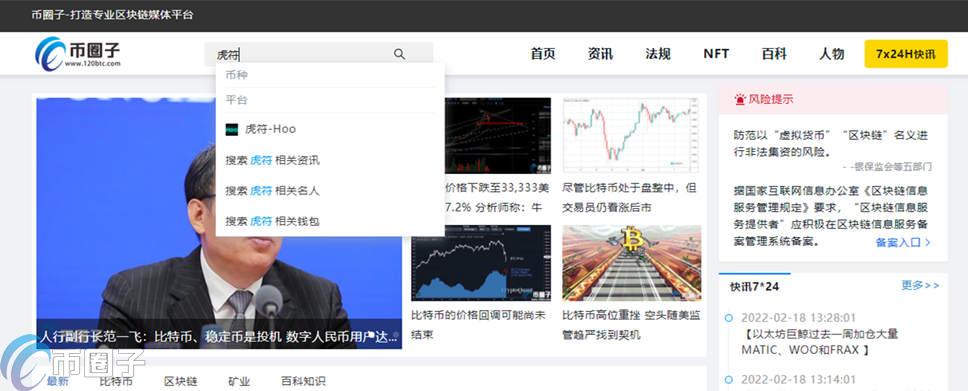Open 更多 in the 快讯7*24 panel
This screenshot has width=968, height=391.
tap(920, 285)
